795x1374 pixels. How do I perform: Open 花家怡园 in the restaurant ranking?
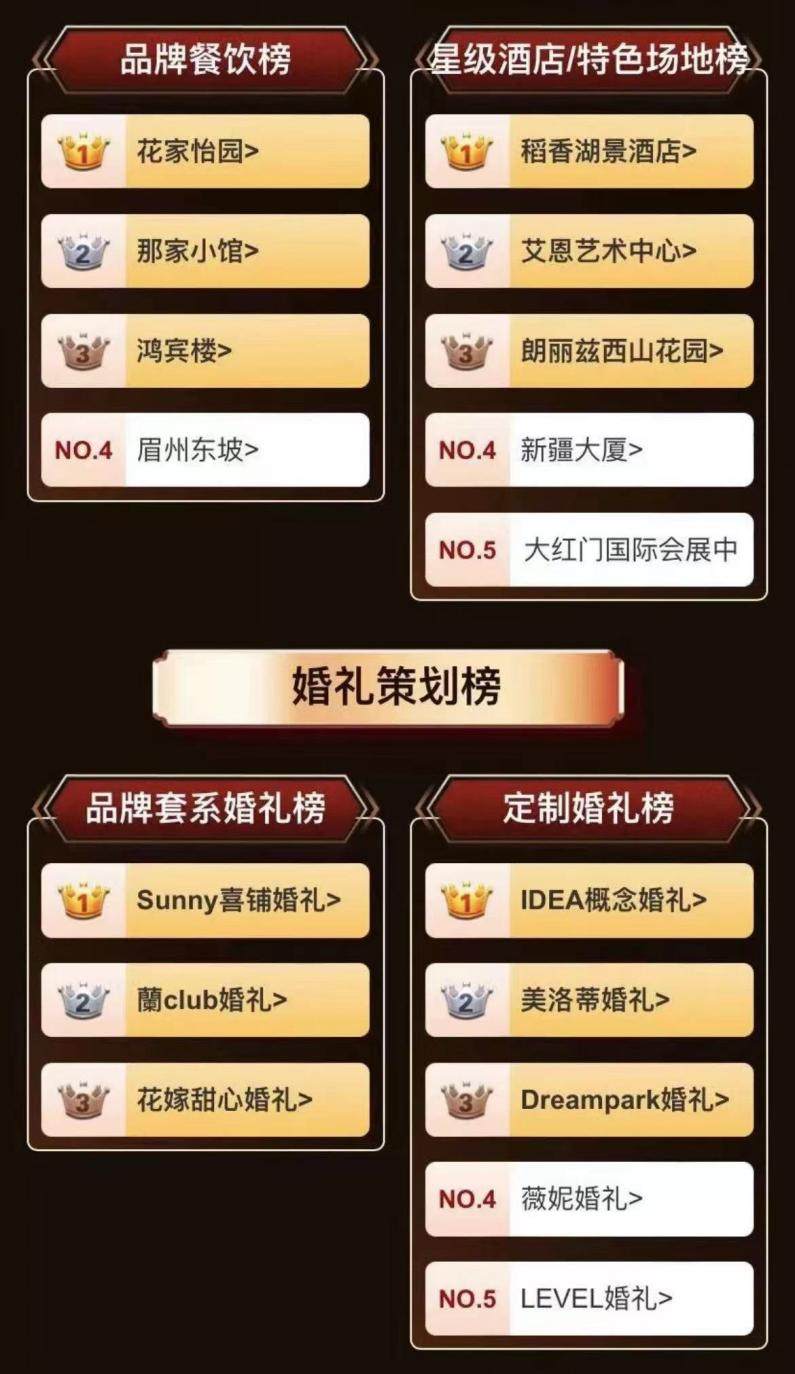click(x=205, y=152)
